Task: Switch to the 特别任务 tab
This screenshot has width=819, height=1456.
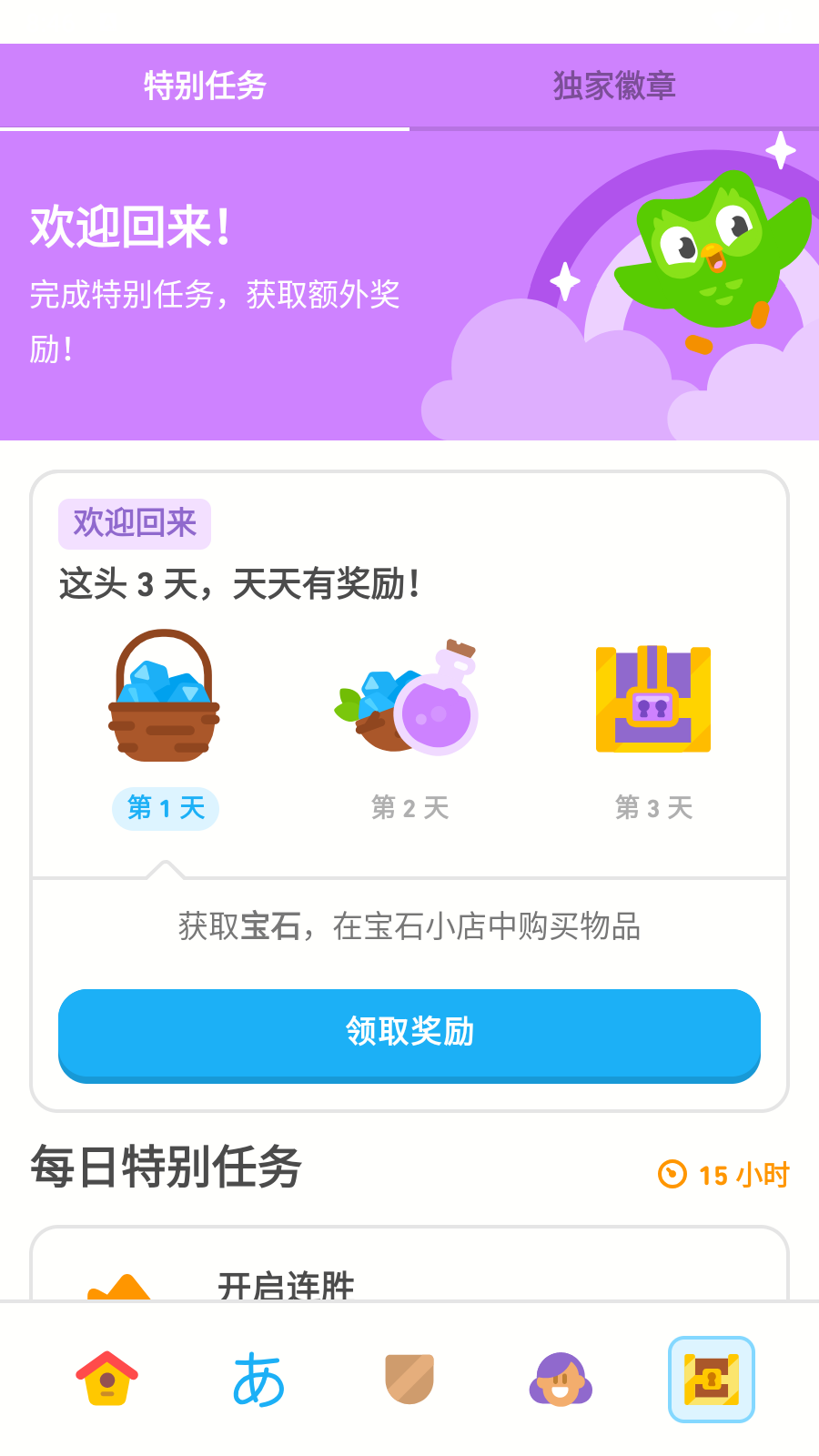Action: tap(204, 86)
